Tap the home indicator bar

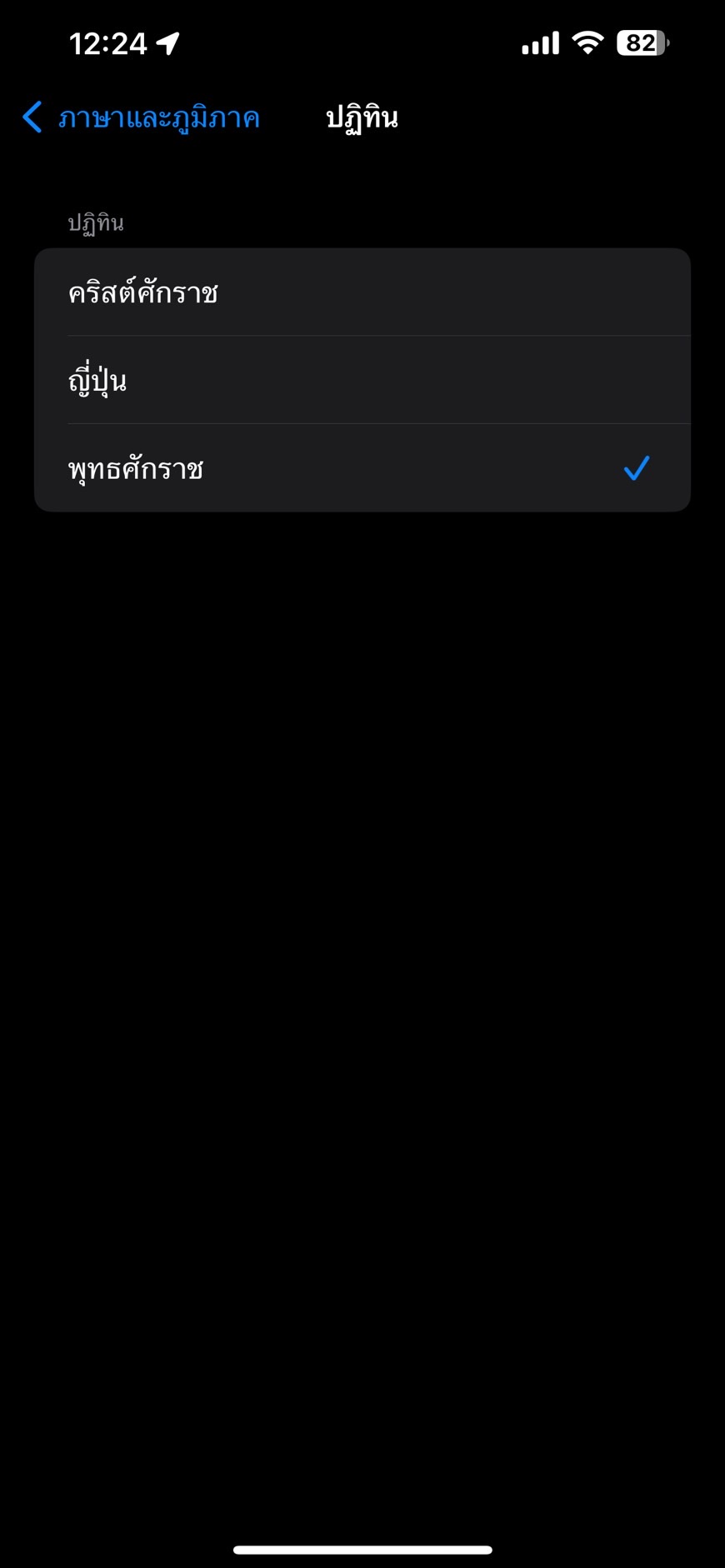362,1548
